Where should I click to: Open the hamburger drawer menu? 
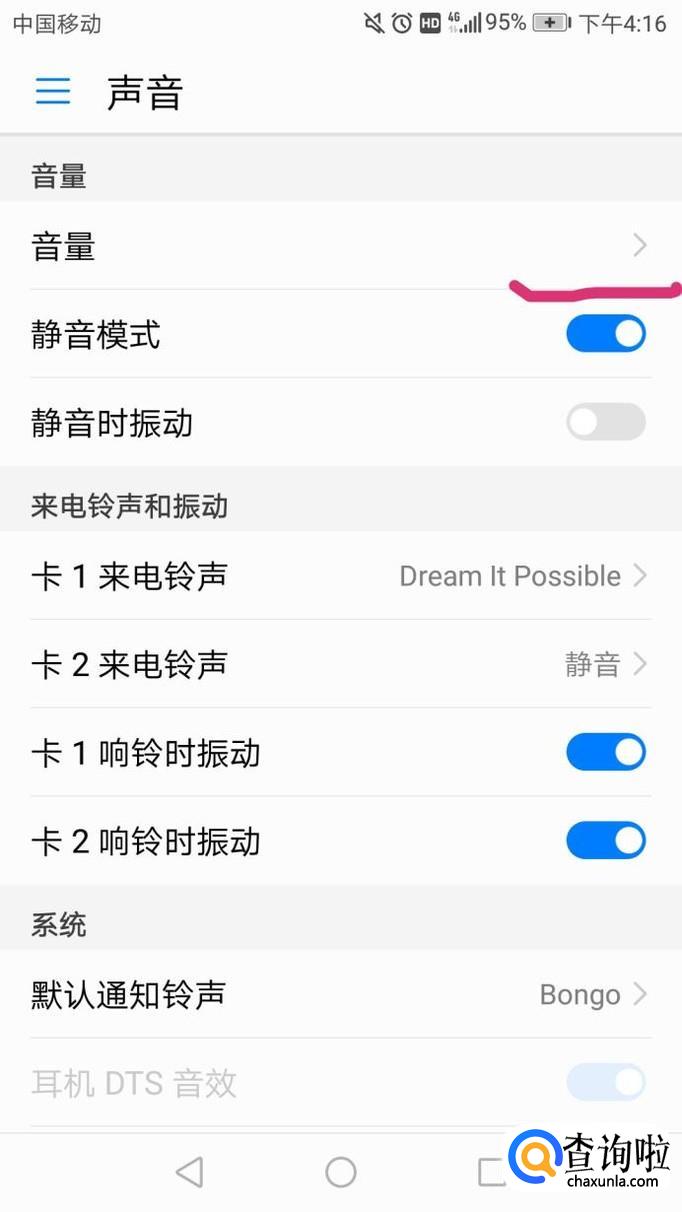click(x=53, y=92)
